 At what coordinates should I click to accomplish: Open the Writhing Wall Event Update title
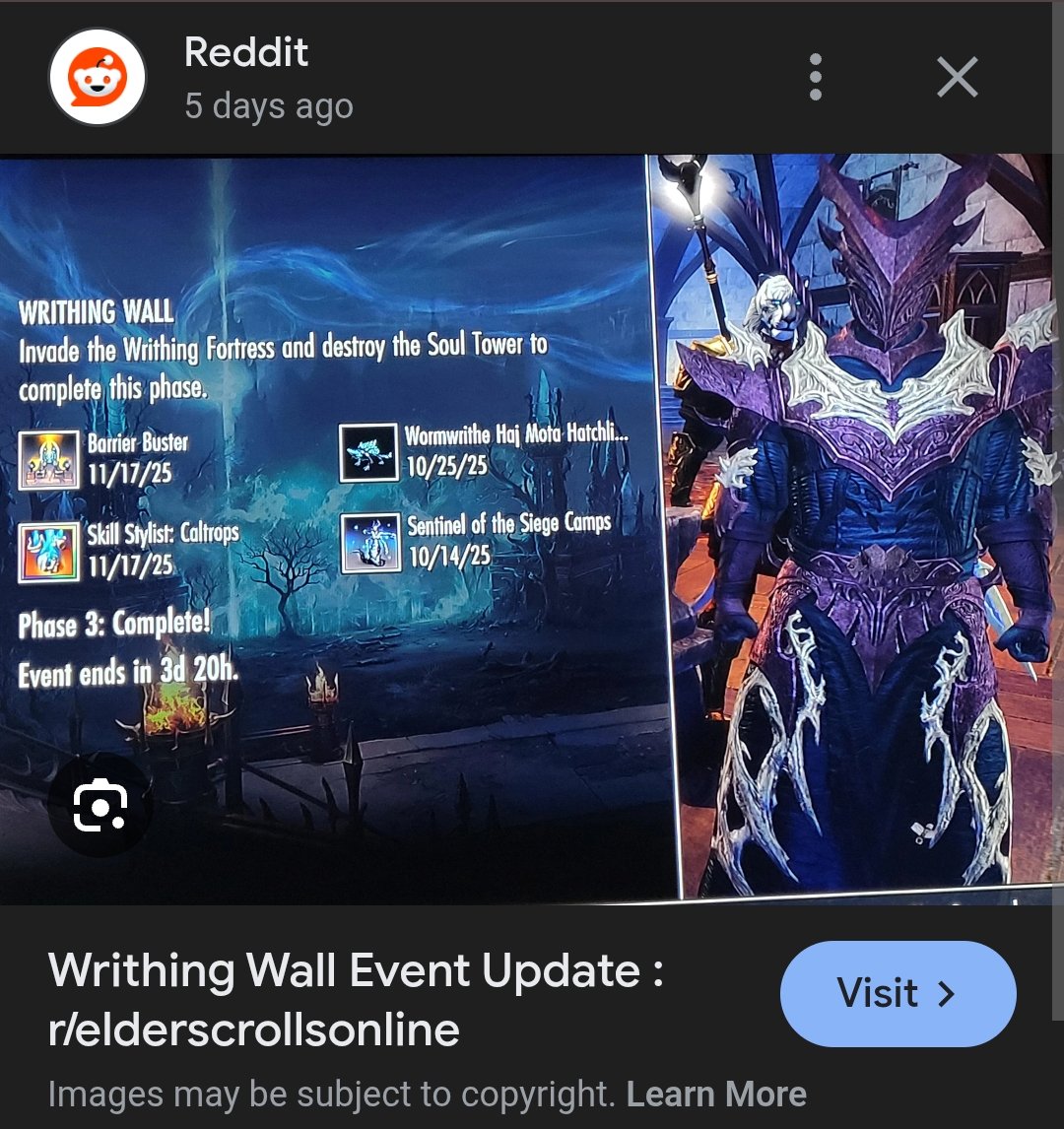(x=355, y=999)
